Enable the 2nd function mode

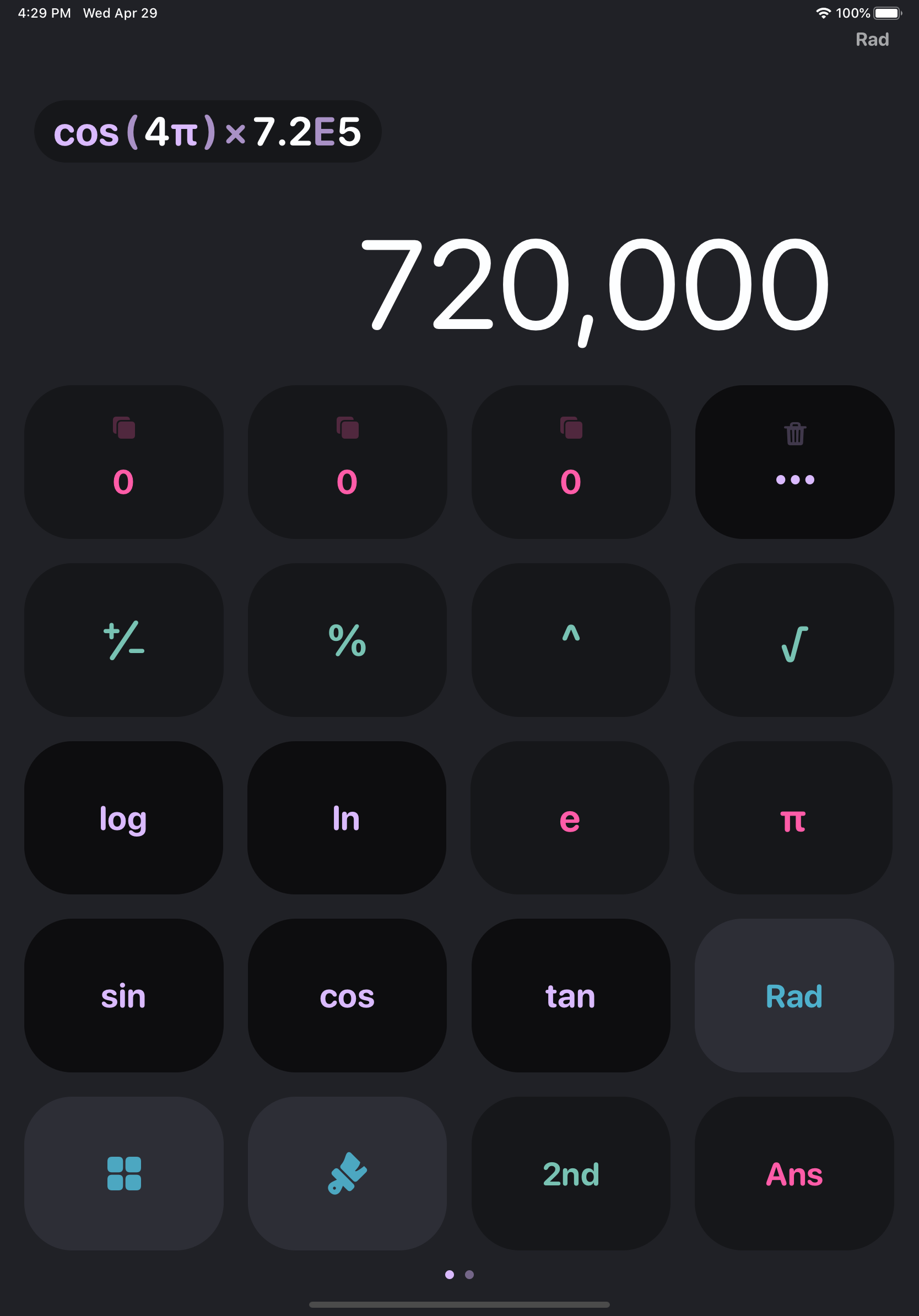(570, 1175)
